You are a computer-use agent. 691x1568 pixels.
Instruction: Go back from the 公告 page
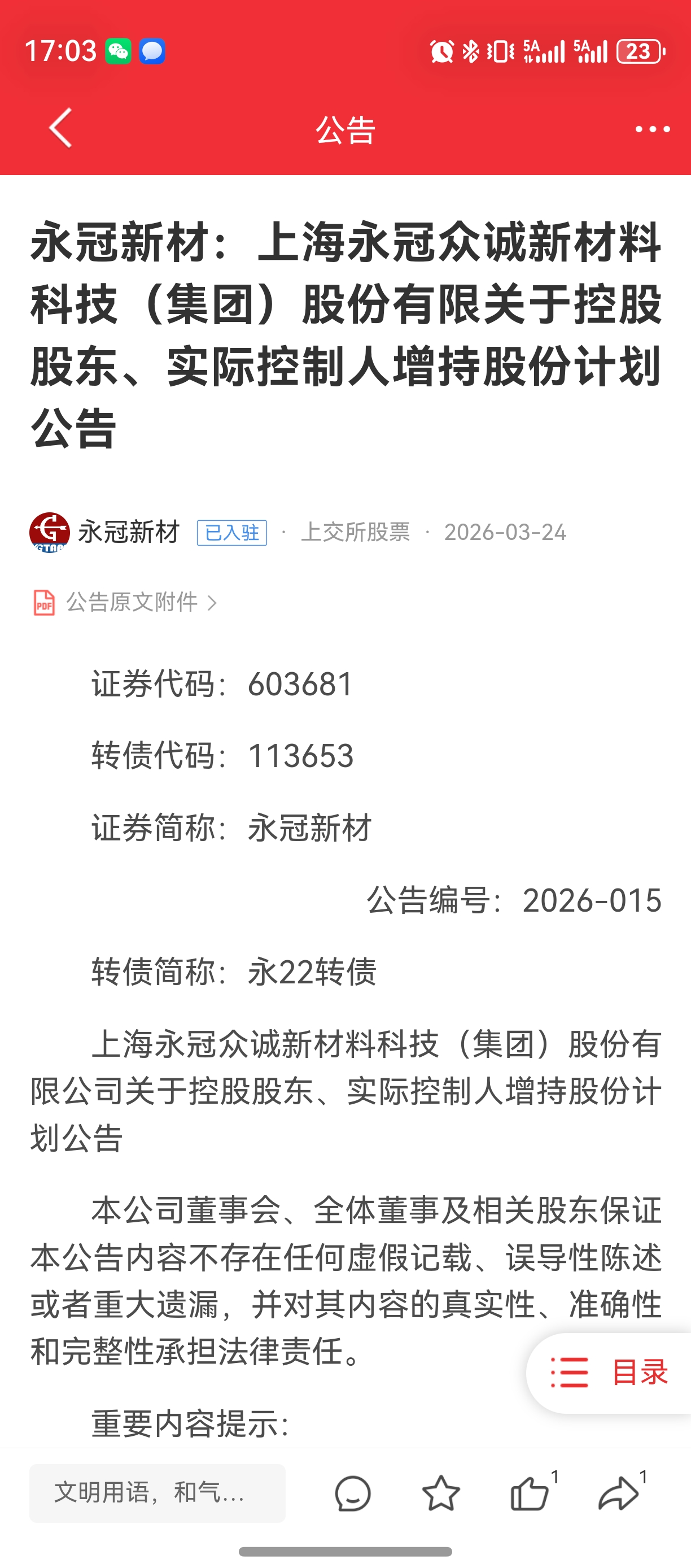[x=61, y=128]
